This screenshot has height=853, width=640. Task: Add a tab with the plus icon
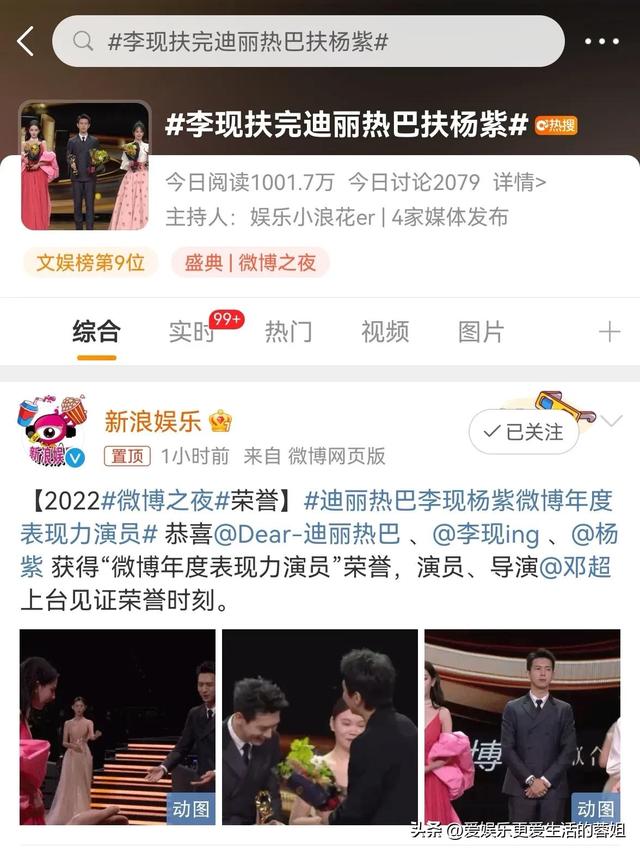pyautogui.click(x=609, y=332)
